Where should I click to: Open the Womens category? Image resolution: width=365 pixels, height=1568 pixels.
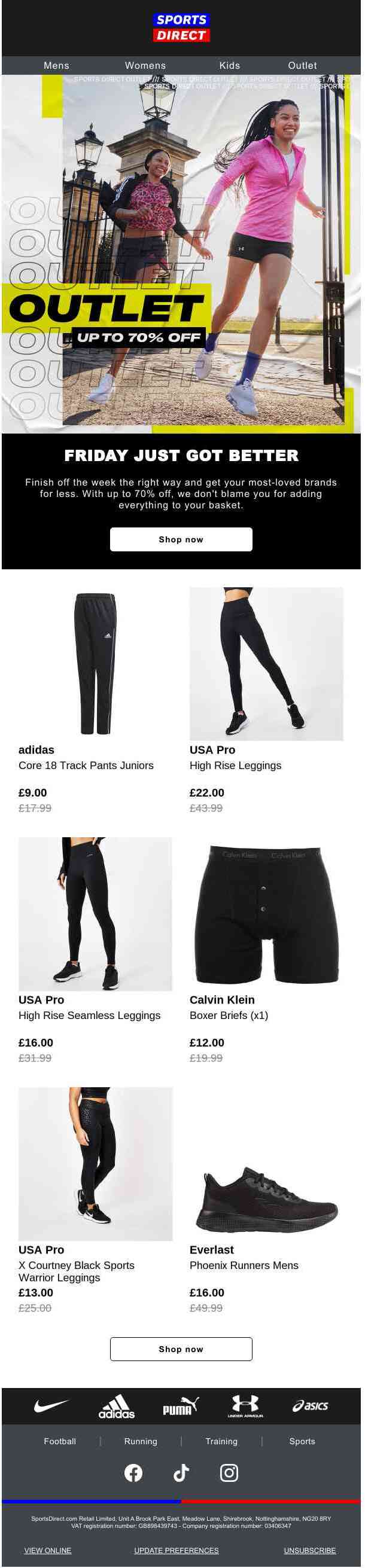[145, 66]
